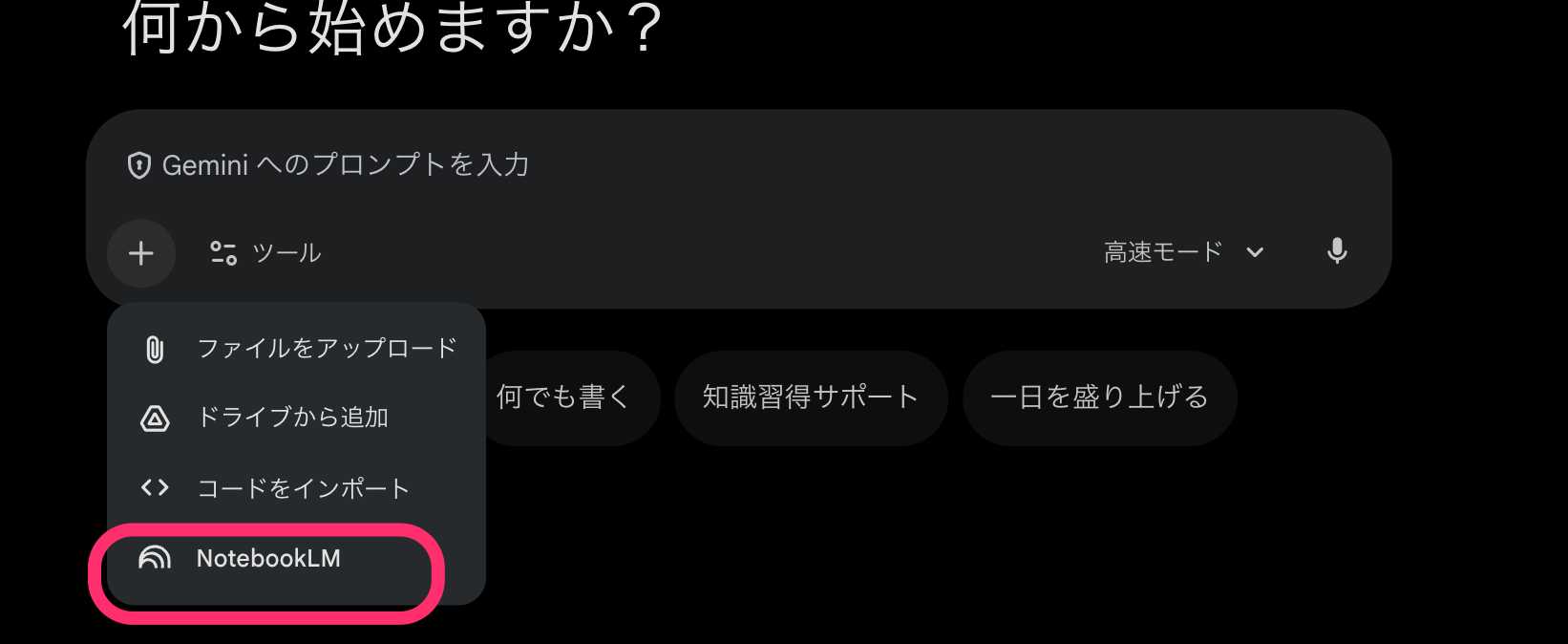Image resolution: width=1568 pixels, height=644 pixels.
Task: Select the 一日を盛り上げる chip
Action: (1099, 397)
